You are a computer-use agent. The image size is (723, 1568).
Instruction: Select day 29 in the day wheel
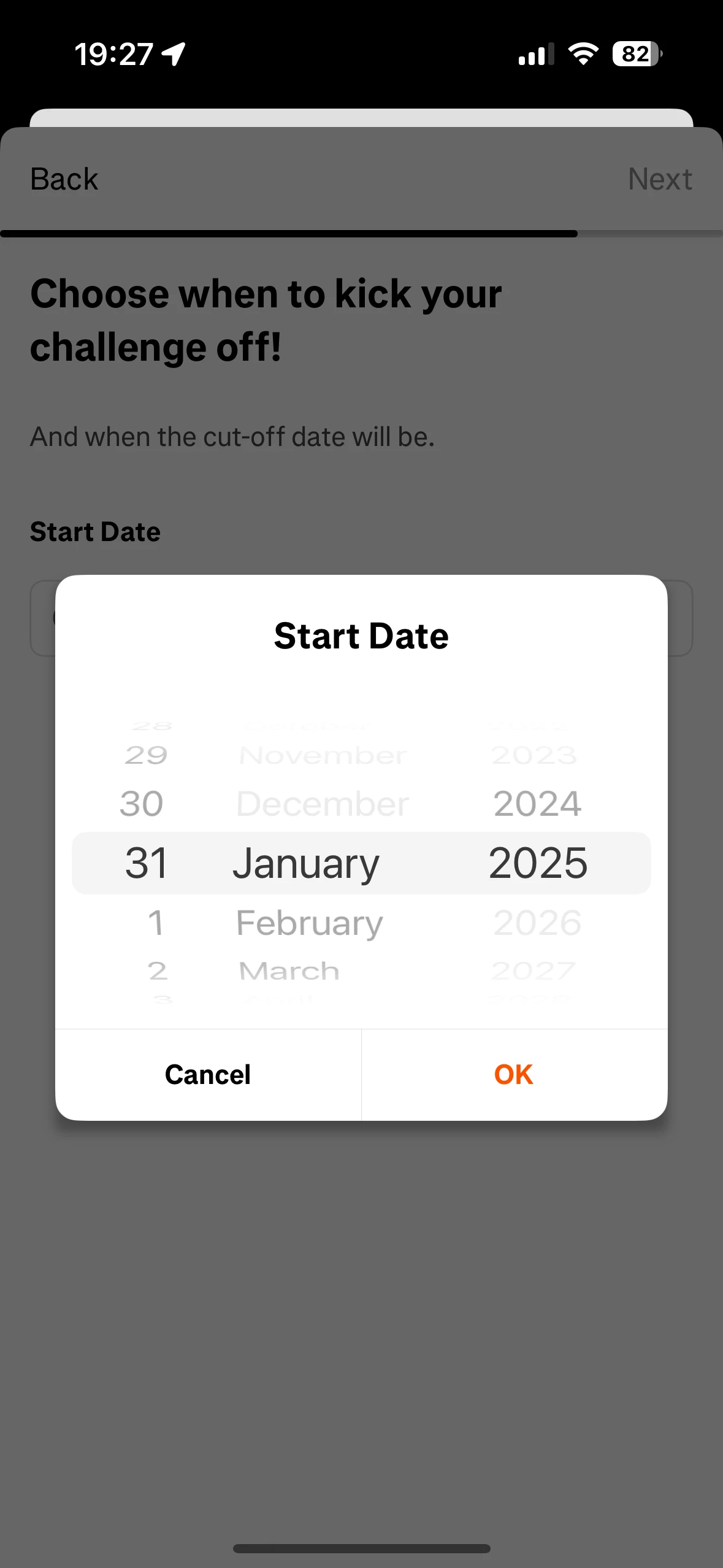pos(146,755)
